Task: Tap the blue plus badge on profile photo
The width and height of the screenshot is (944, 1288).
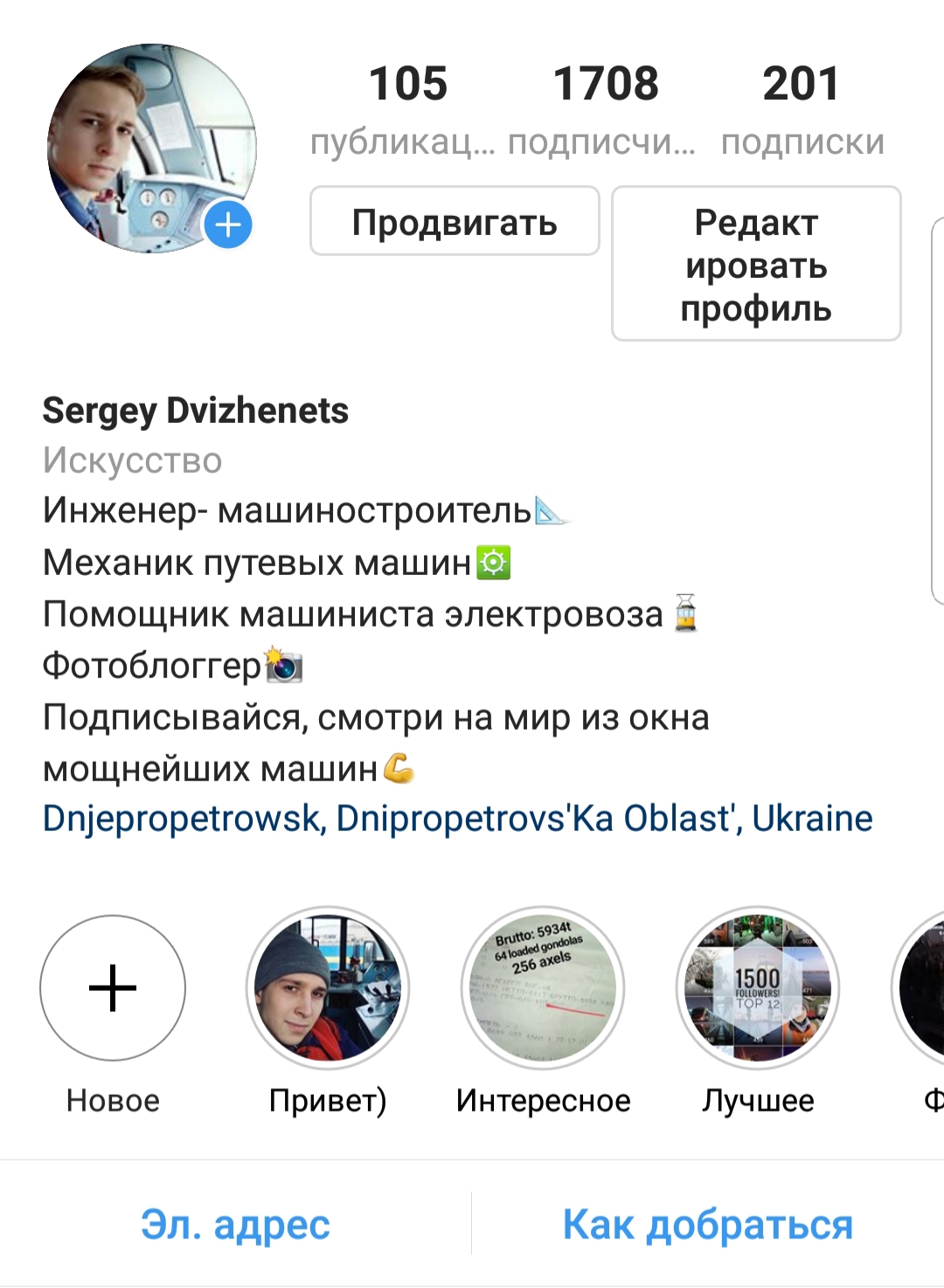Action: click(228, 225)
